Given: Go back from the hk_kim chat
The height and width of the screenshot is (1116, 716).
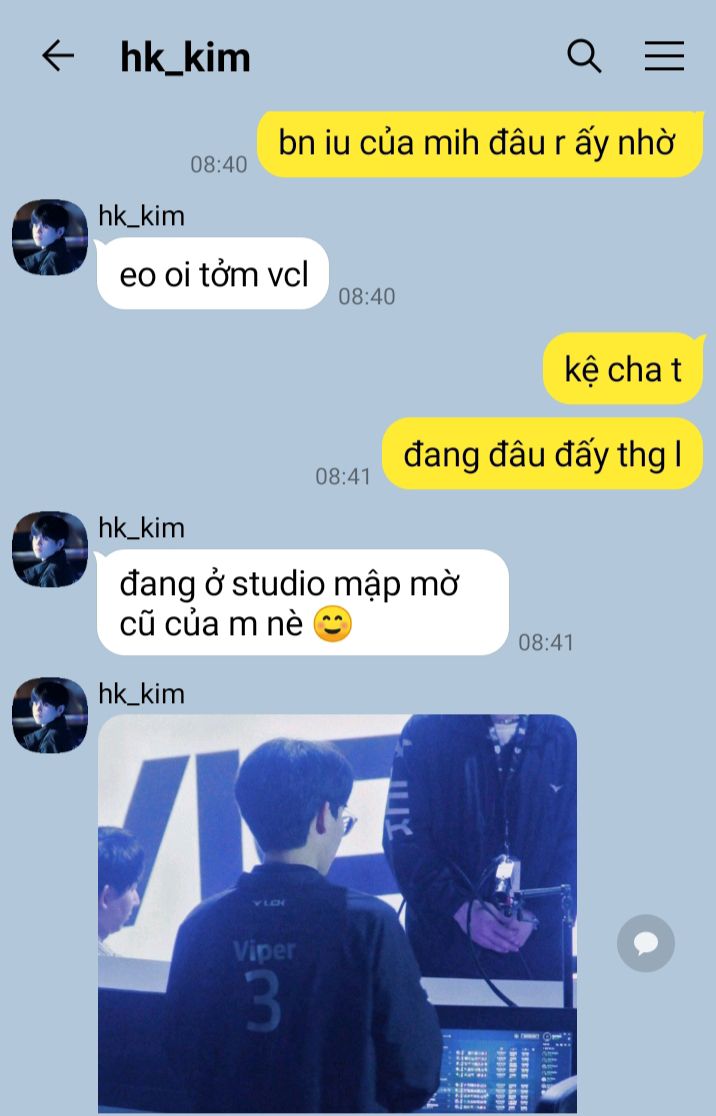Looking at the screenshot, I should click(x=58, y=56).
